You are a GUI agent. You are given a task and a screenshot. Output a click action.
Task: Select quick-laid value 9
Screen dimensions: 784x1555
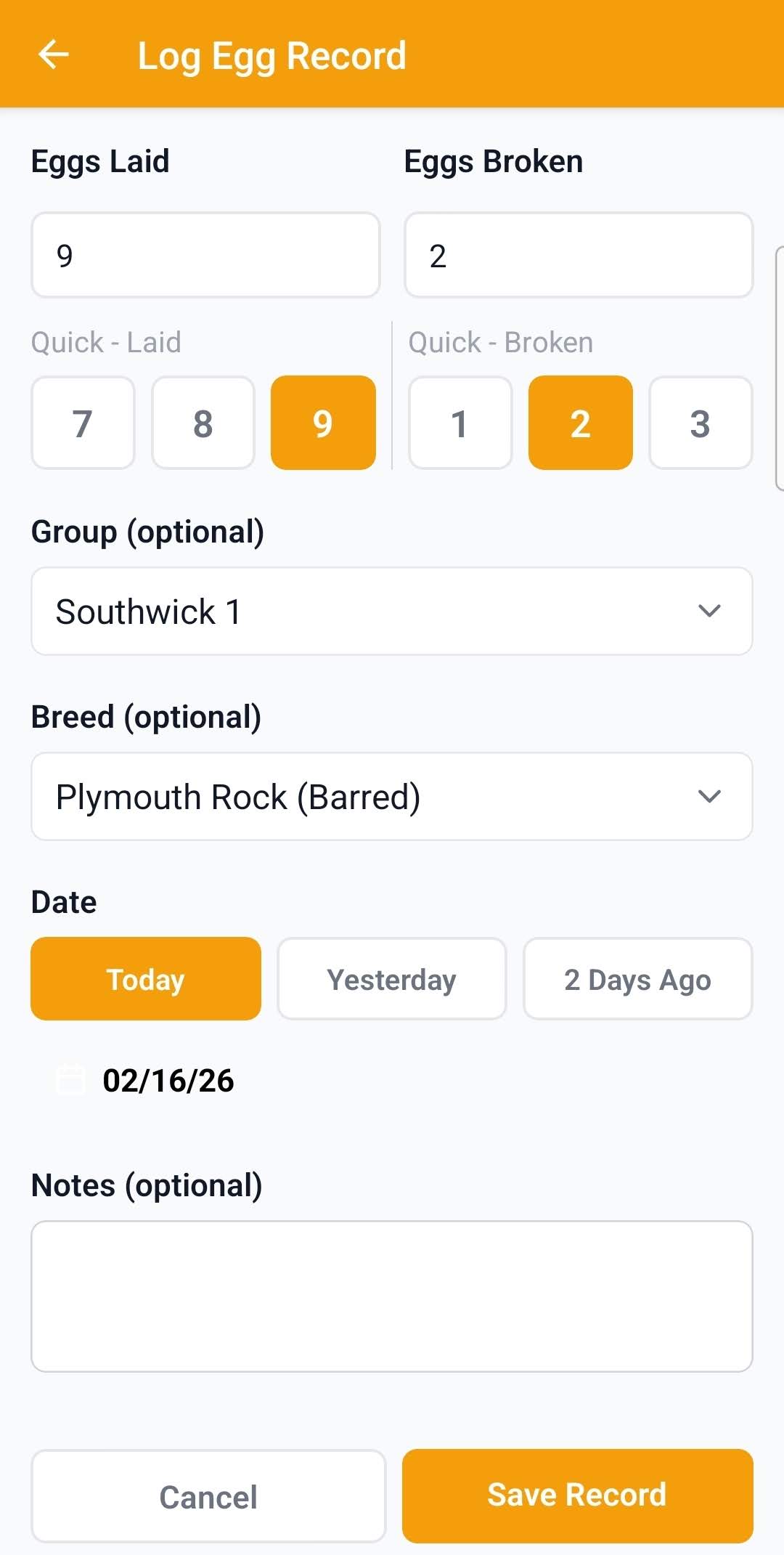click(x=323, y=423)
